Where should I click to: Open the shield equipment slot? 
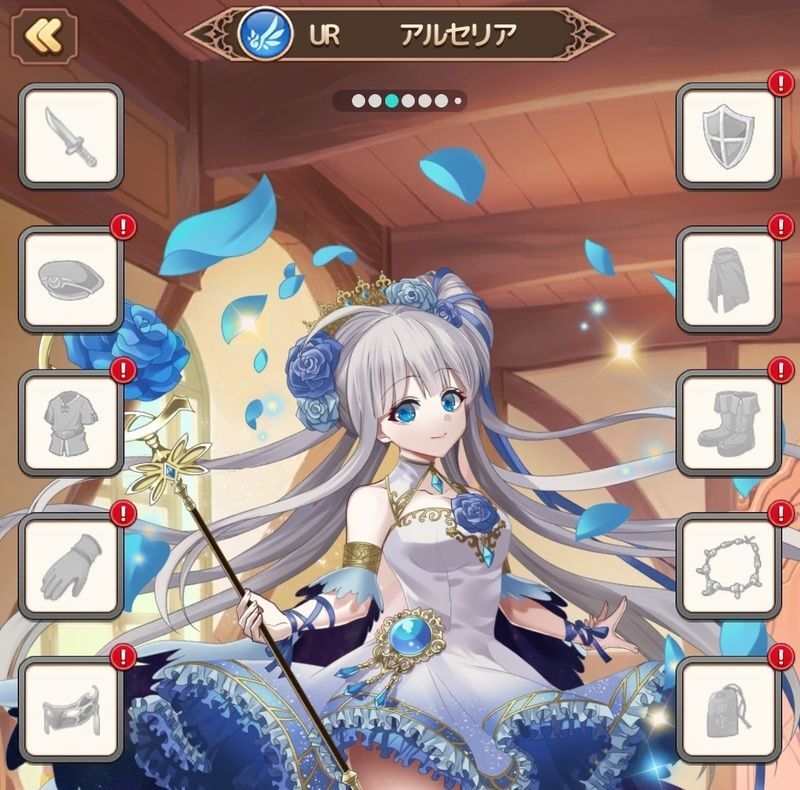[x=728, y=137]
